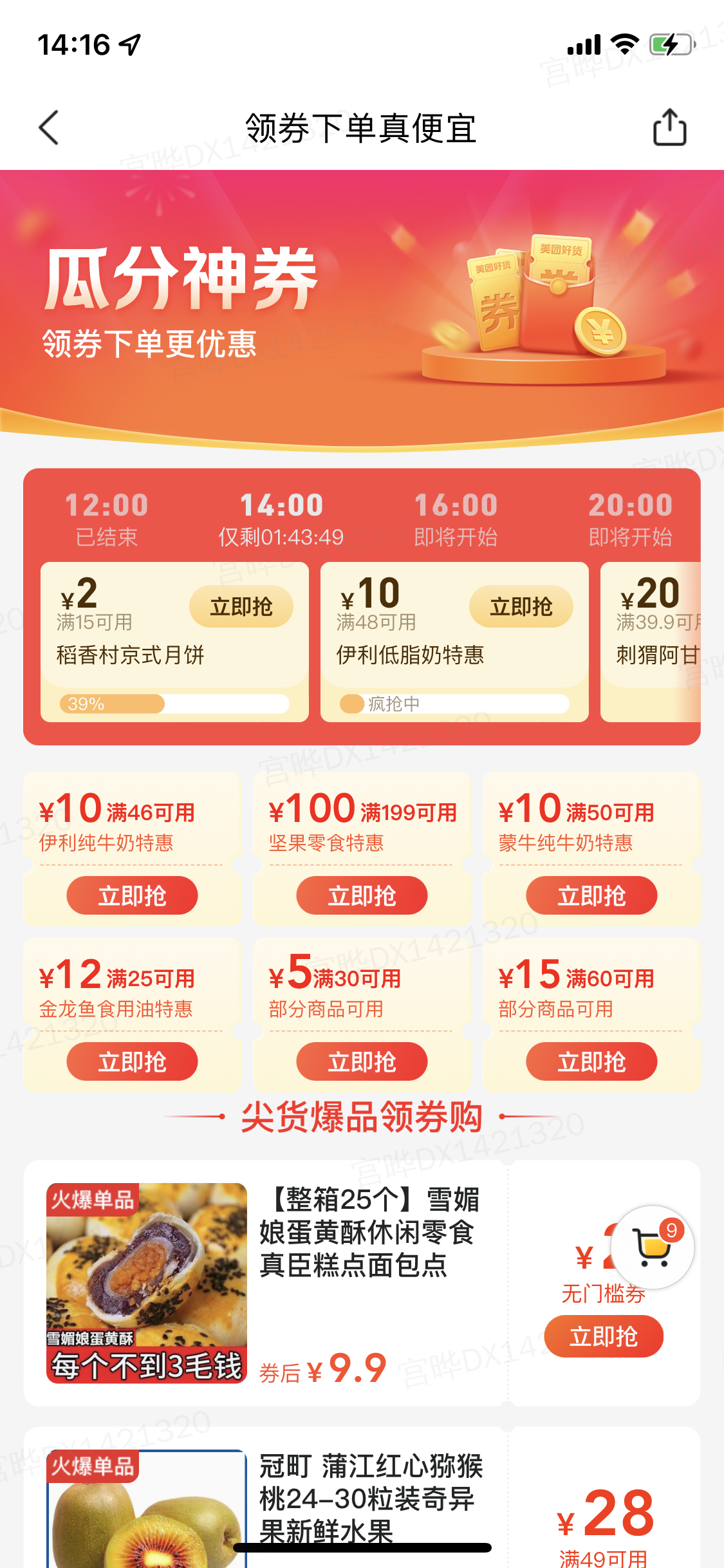
Task: Open the floating shopping cart
Action: point(653,1247)
